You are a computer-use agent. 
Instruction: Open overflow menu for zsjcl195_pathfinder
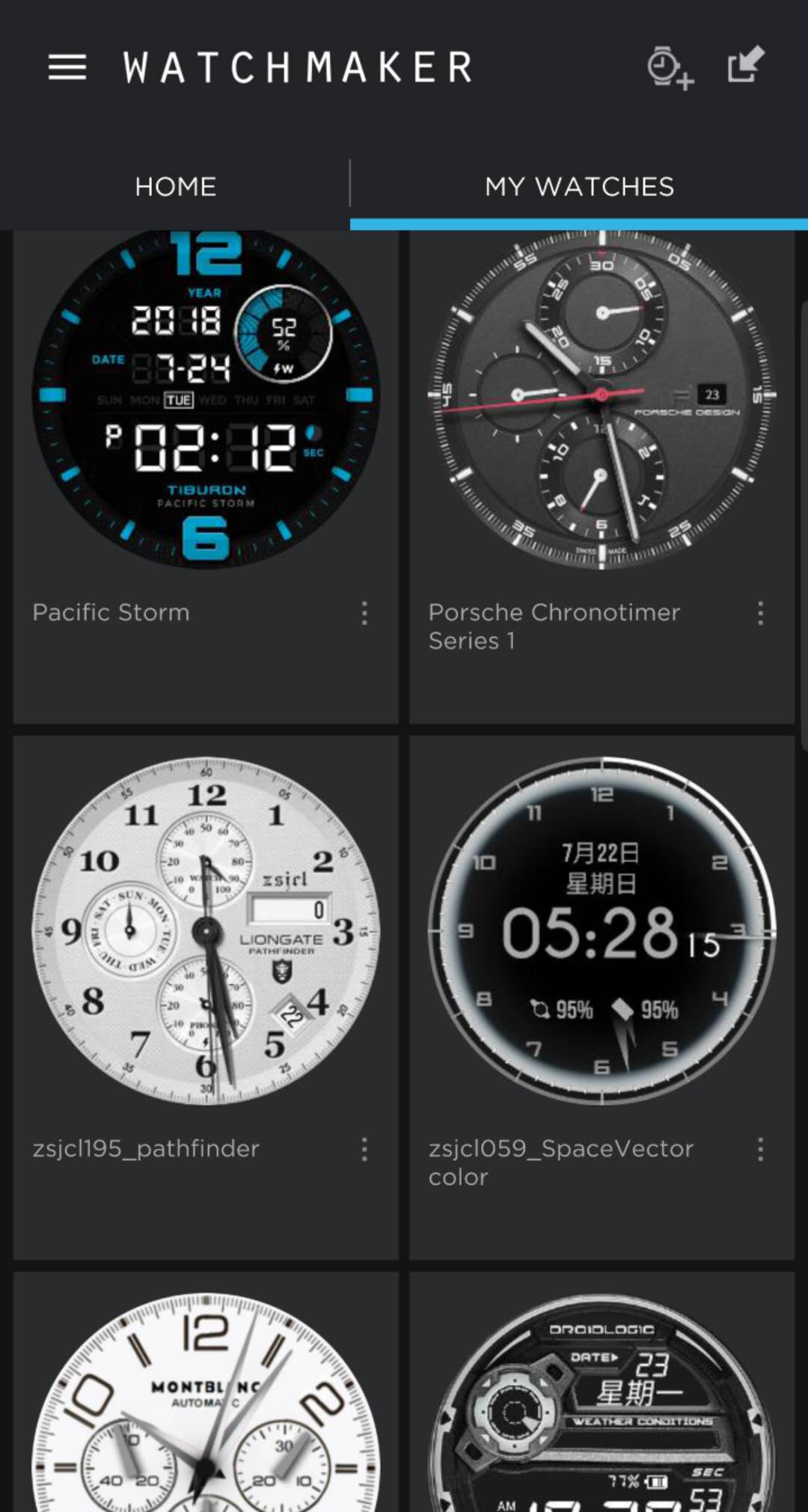point(364,1149)
